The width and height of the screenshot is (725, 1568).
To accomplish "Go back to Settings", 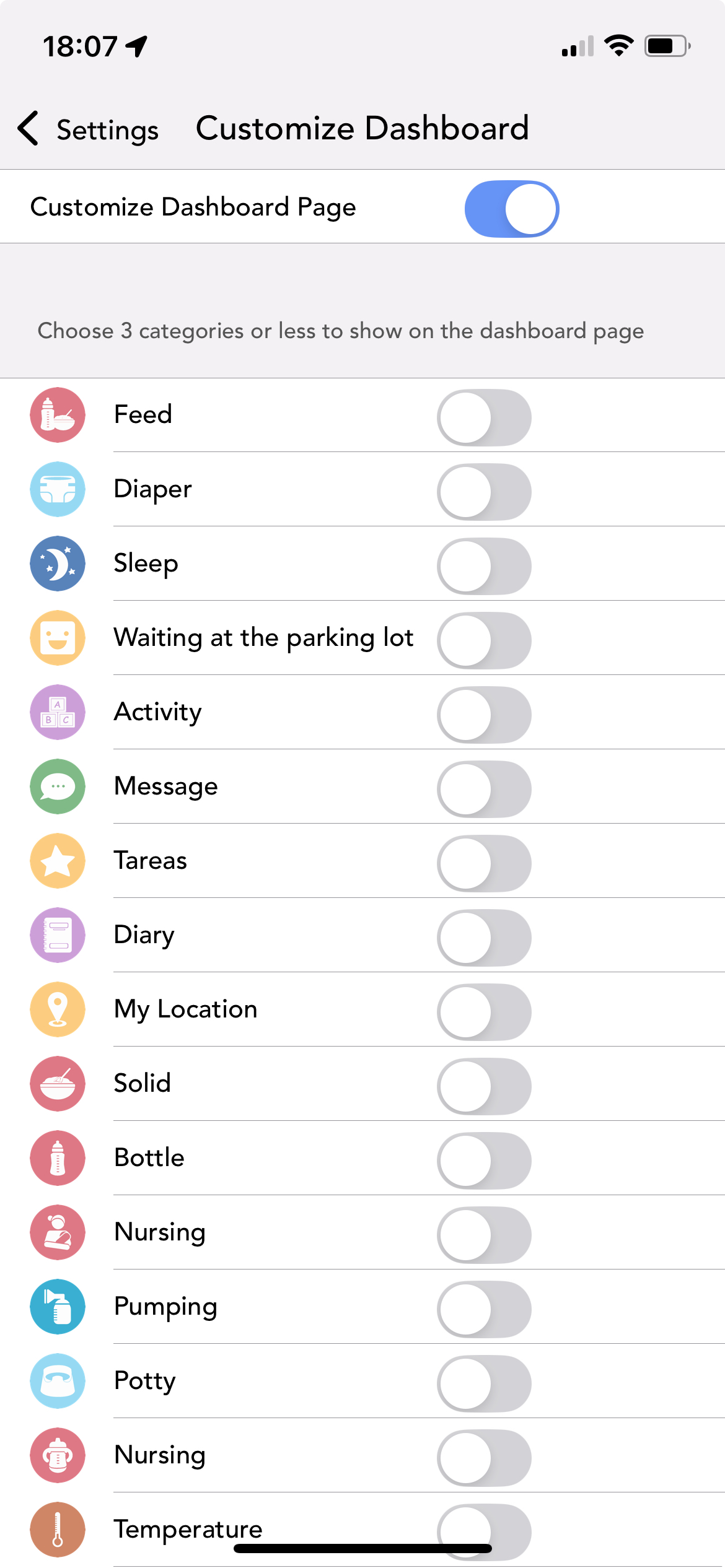I will pyautogui.click(x=88, y=129).
